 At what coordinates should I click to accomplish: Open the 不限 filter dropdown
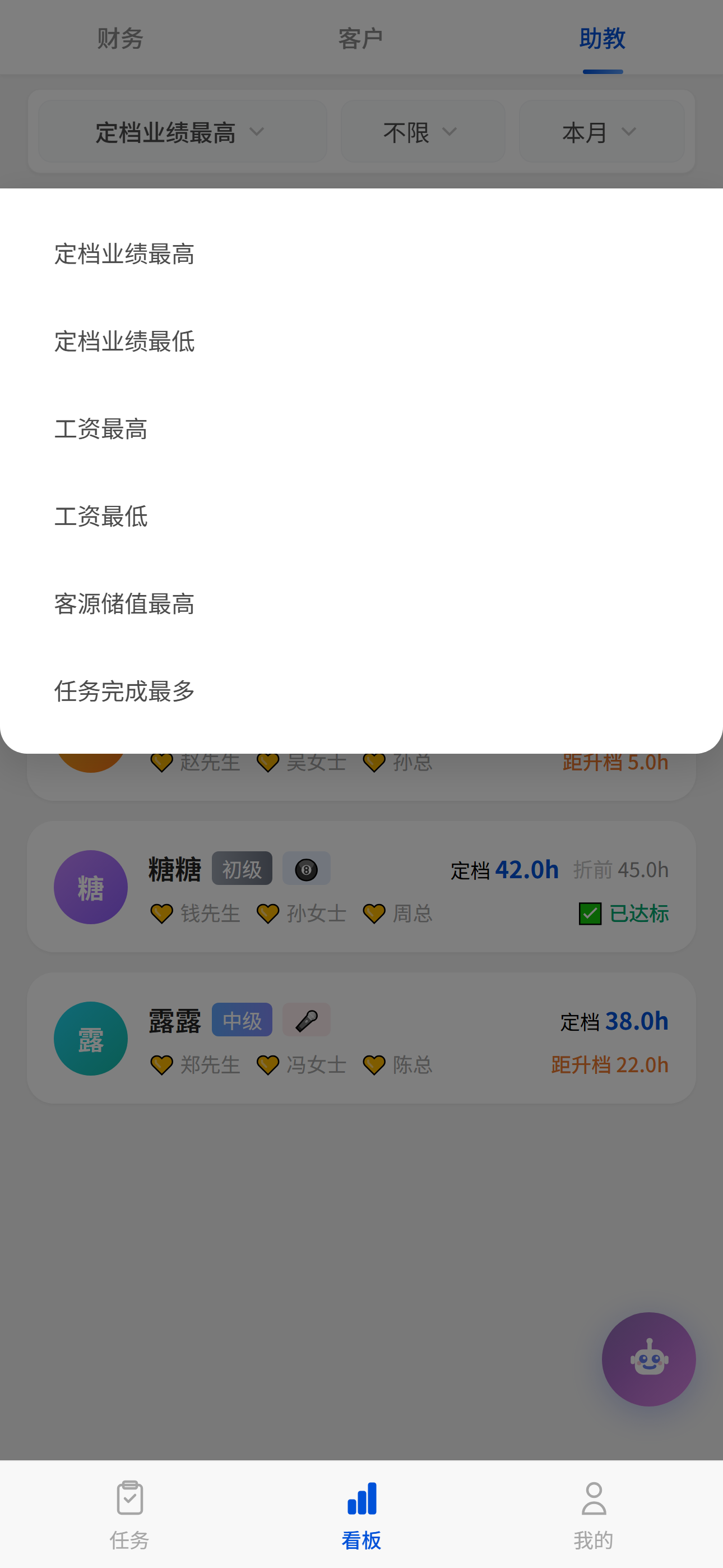coord(421,132)
